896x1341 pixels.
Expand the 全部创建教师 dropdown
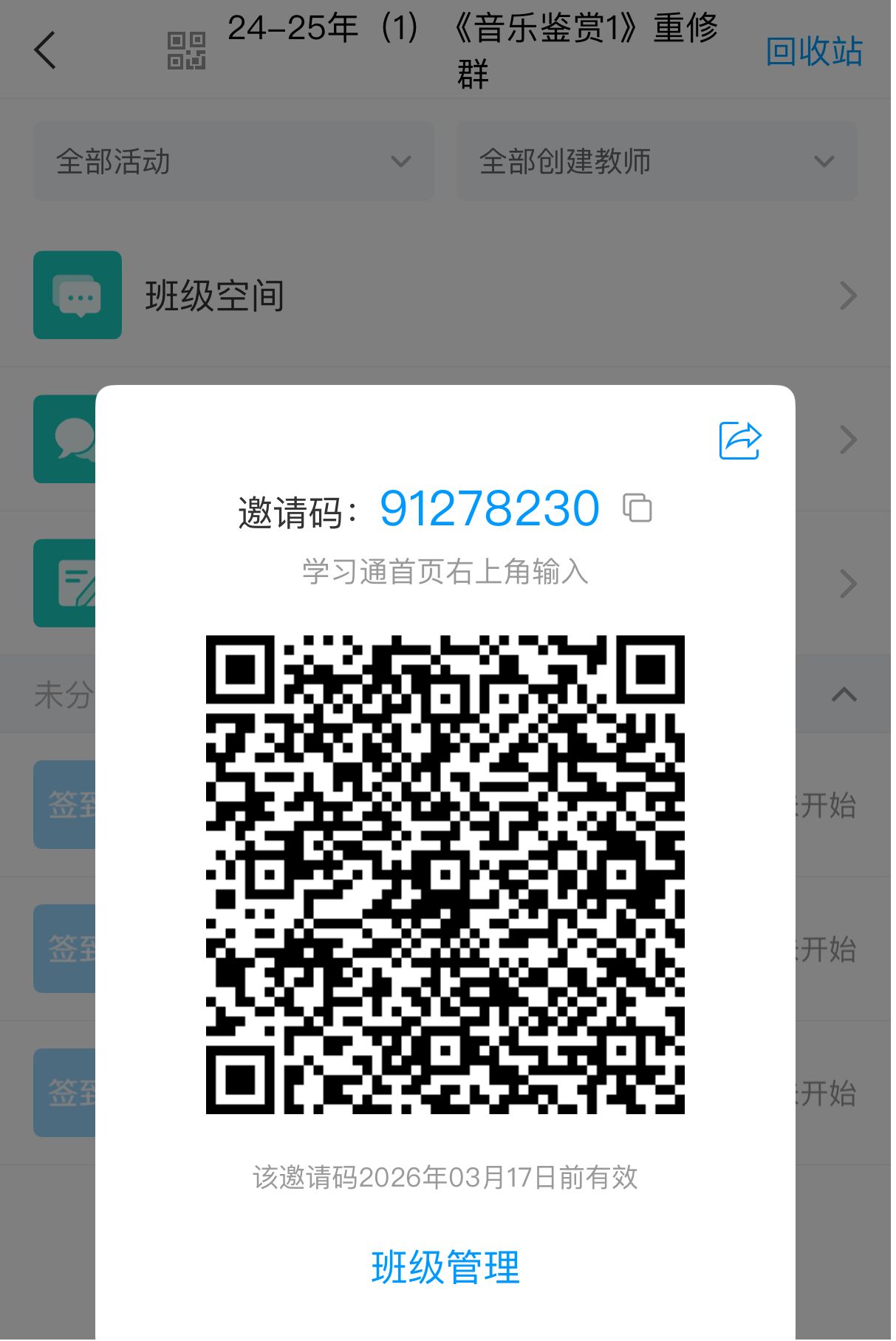pyautogui.click(x=657, y=161)
